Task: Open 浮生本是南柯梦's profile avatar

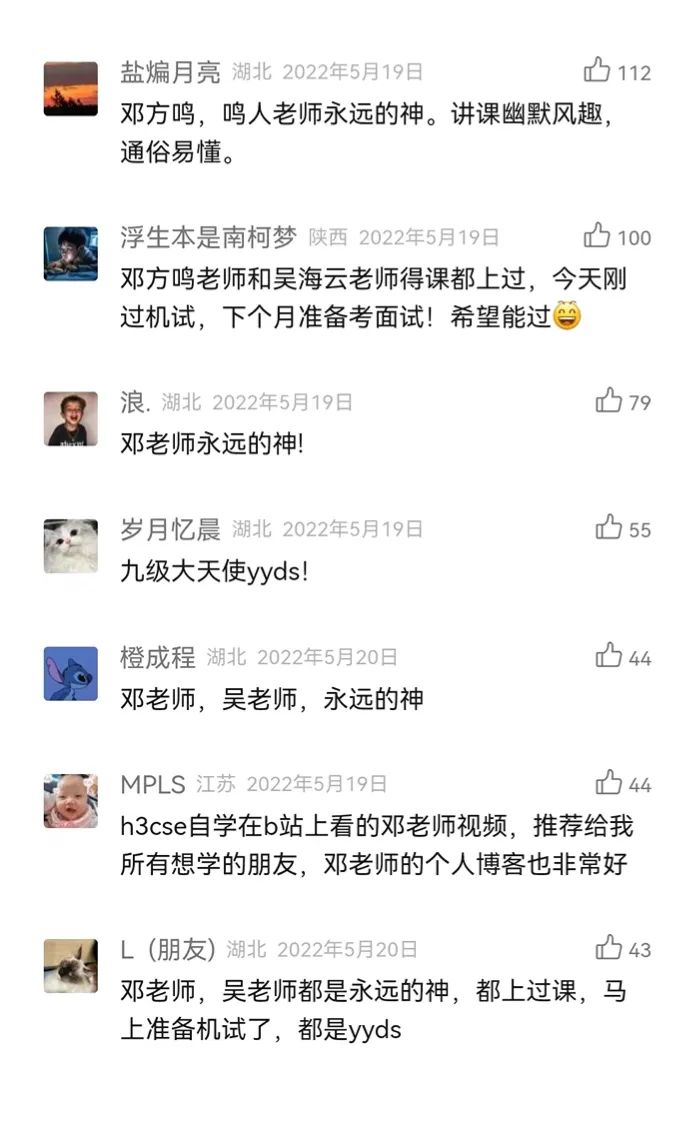Action: (71, 253)
